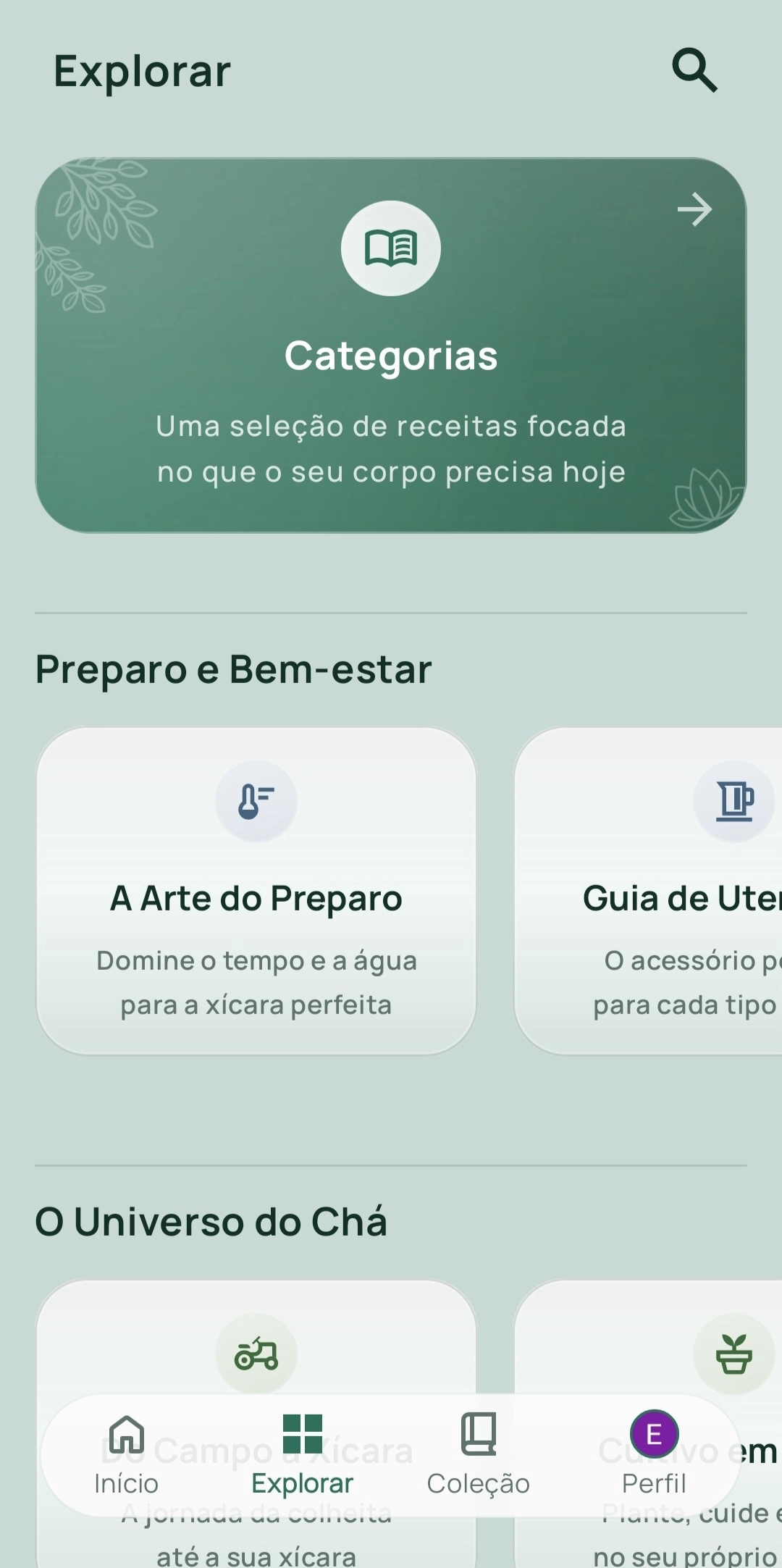782x1568 pixels.
Task: Open the search icon on Explorar screen
Action: pos(694,70)
